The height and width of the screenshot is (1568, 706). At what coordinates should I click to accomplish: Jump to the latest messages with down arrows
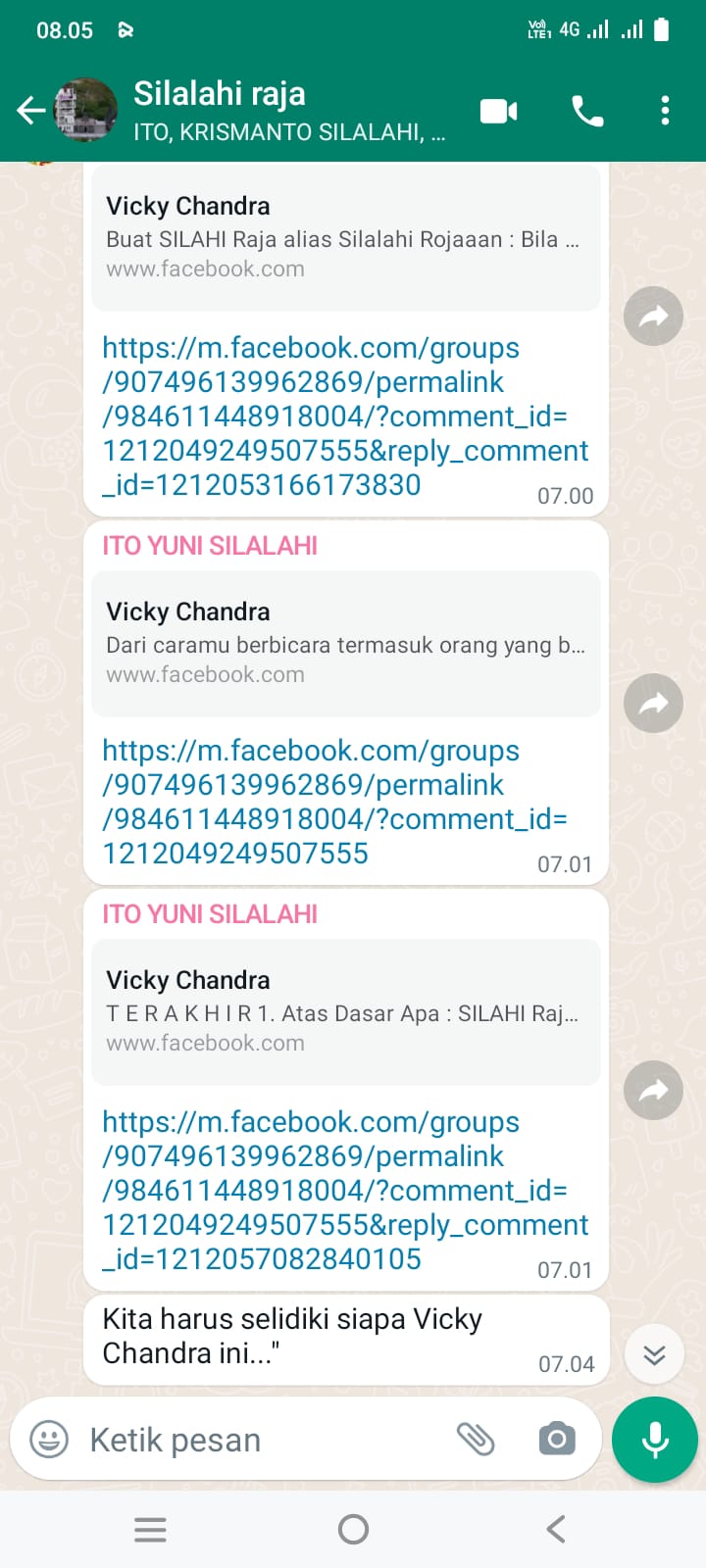654,1354
